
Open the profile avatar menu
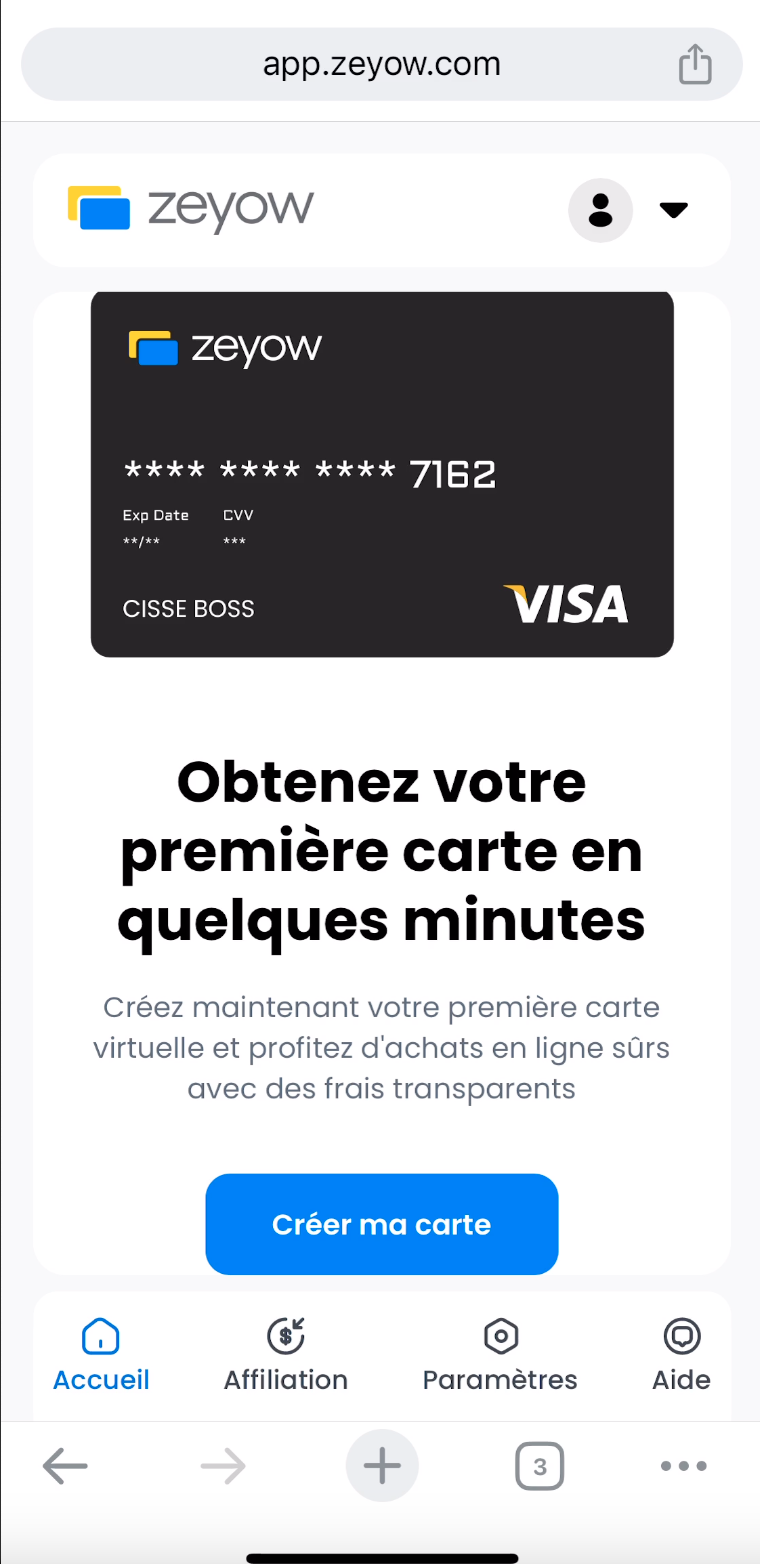click(600, 210)
